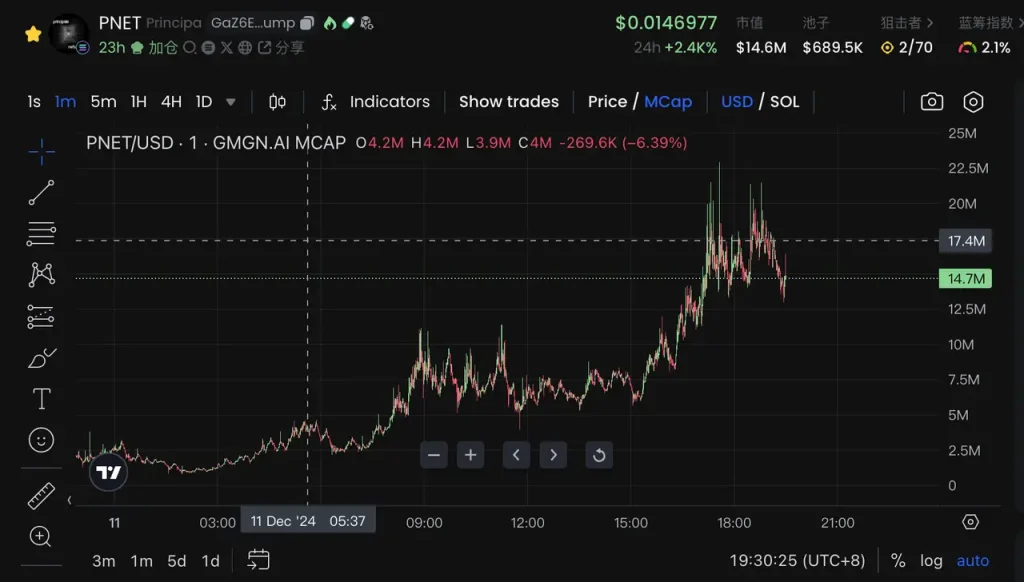This screenshot has height=582, width=1024.
Task: Switch to the 4H timeframe
Action: pos(171,101)
